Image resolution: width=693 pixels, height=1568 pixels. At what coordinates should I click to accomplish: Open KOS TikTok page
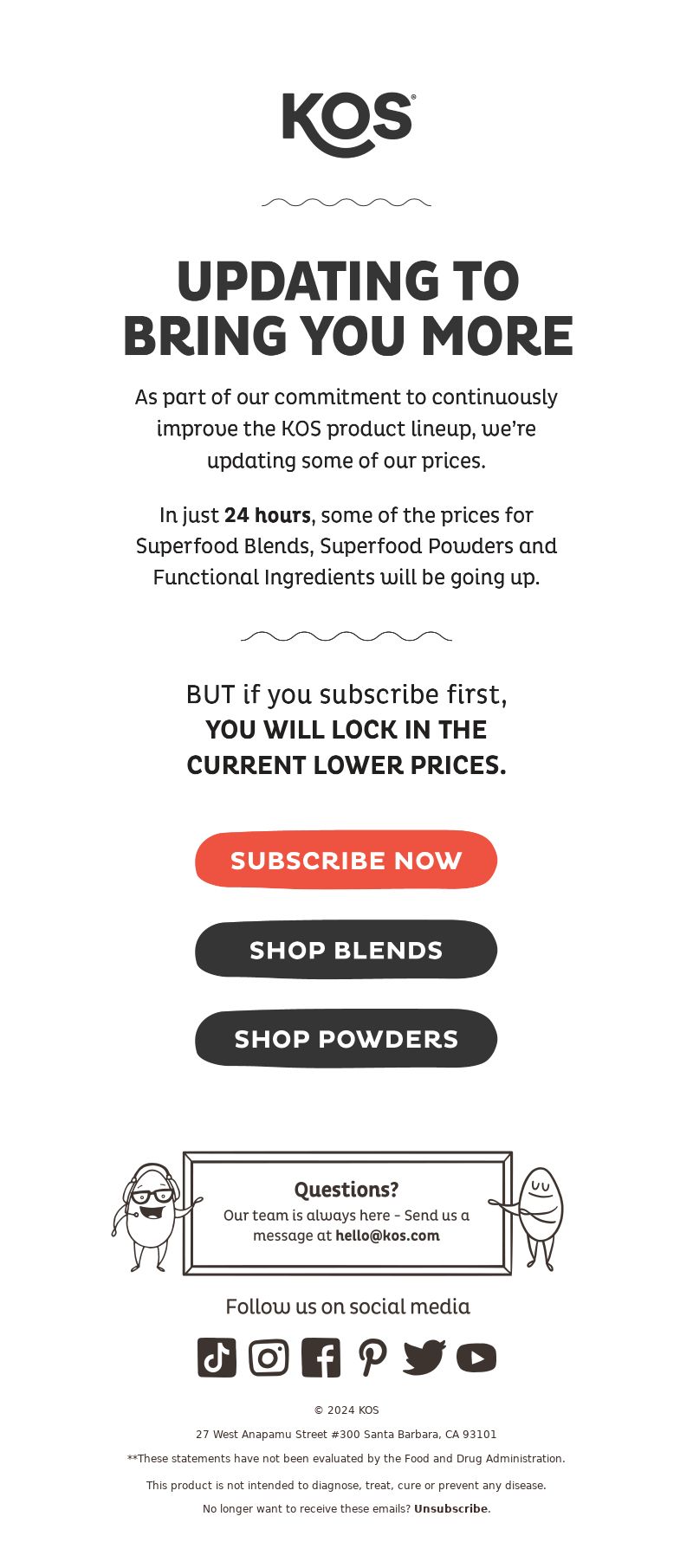click(217, 1357)
